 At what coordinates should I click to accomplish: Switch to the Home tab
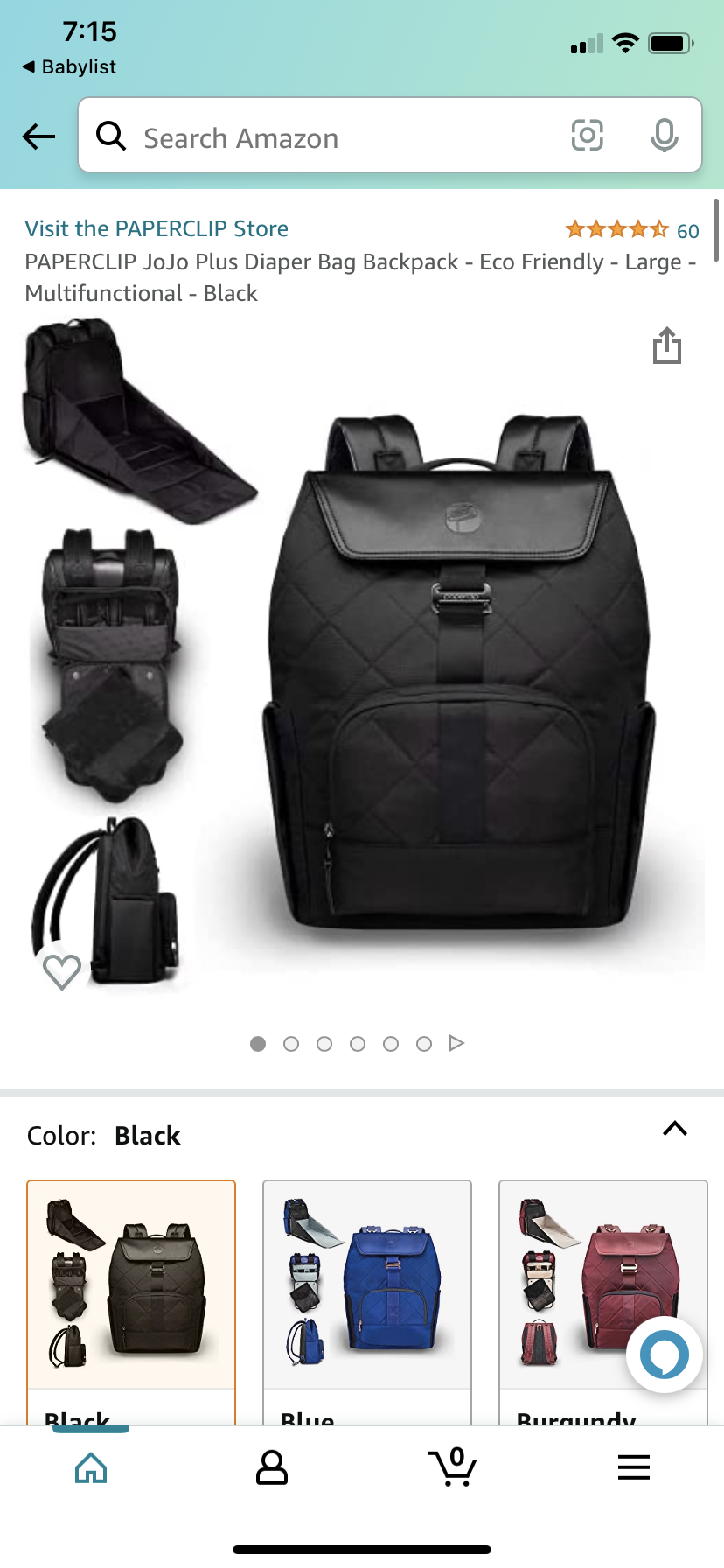point(91,1467)
